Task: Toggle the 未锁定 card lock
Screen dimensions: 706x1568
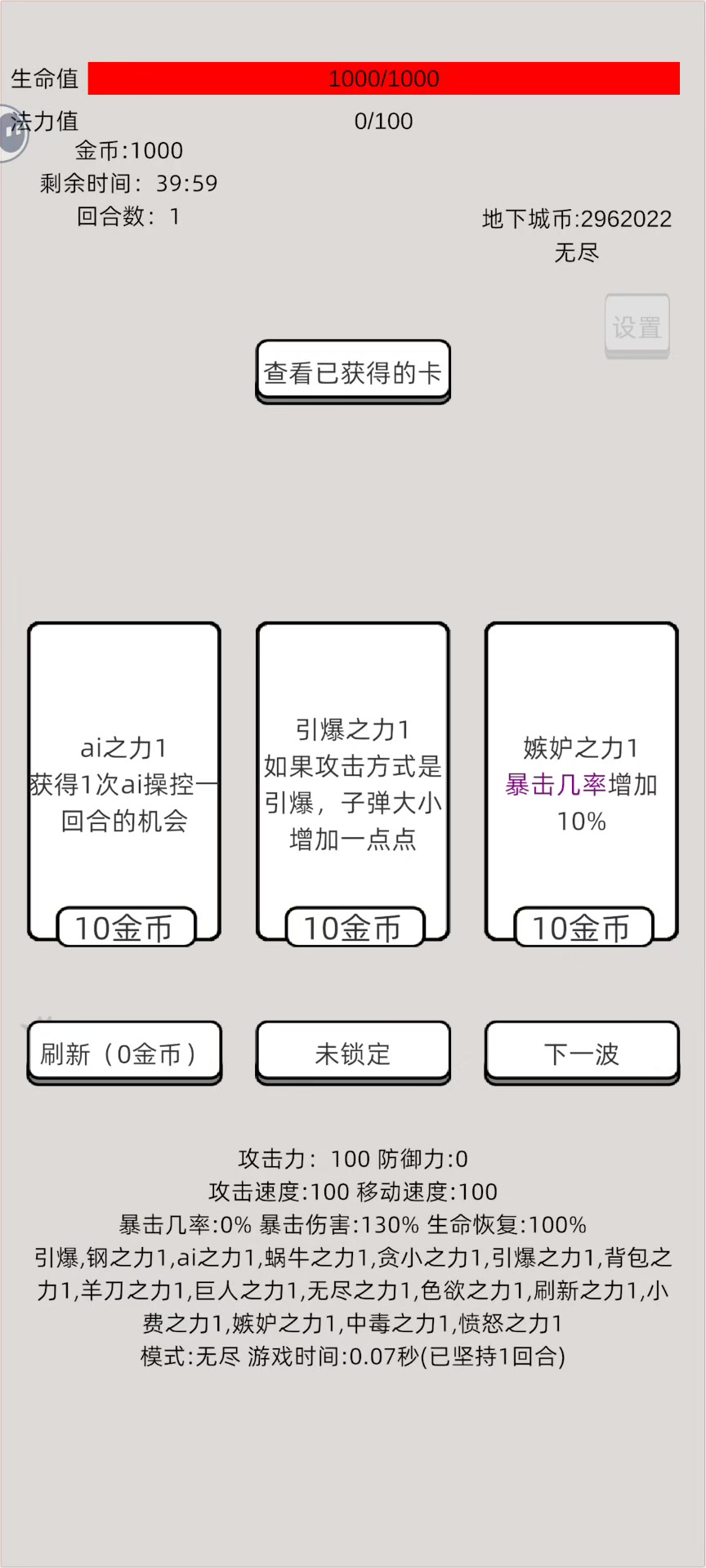Action: [x=353, y=1053]
